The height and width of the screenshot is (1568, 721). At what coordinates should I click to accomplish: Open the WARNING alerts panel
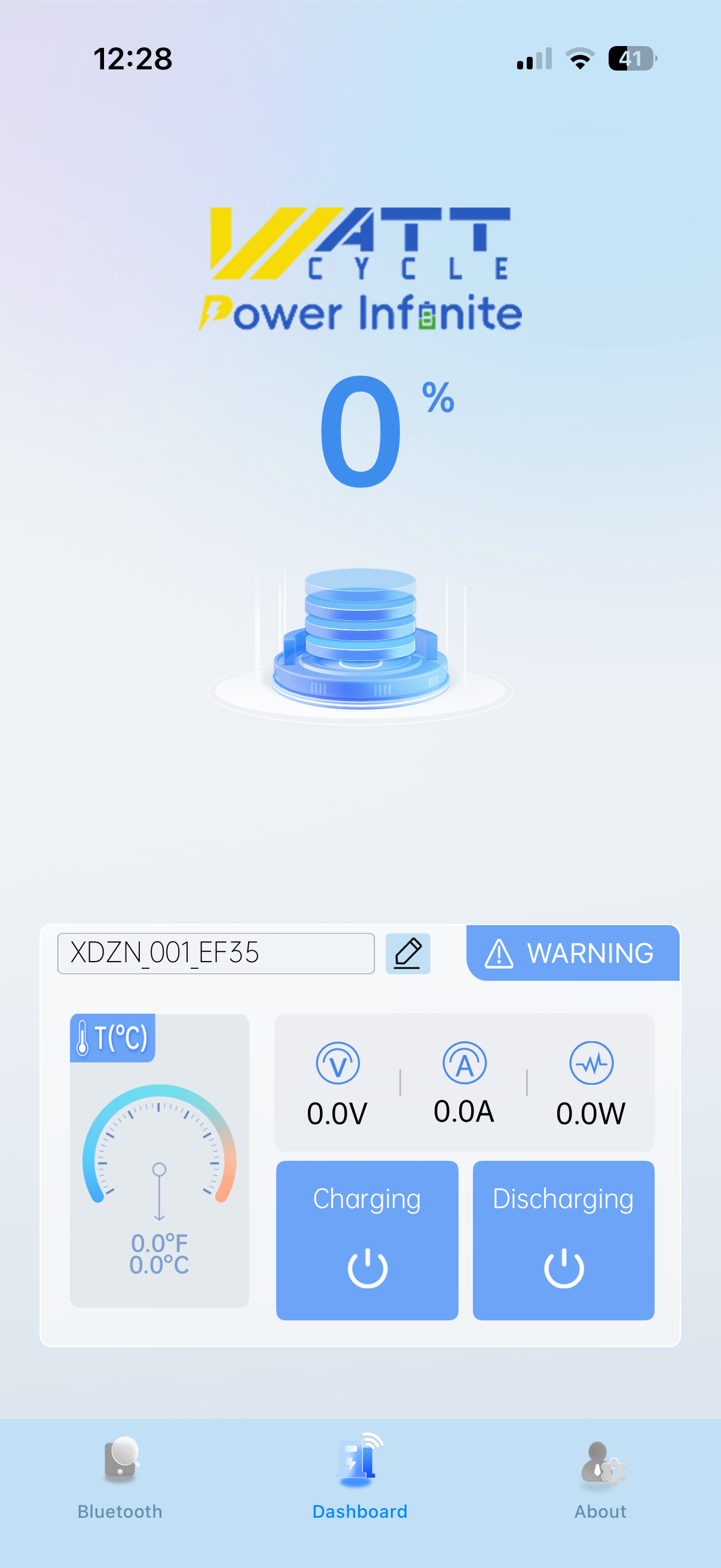(572, 953)
